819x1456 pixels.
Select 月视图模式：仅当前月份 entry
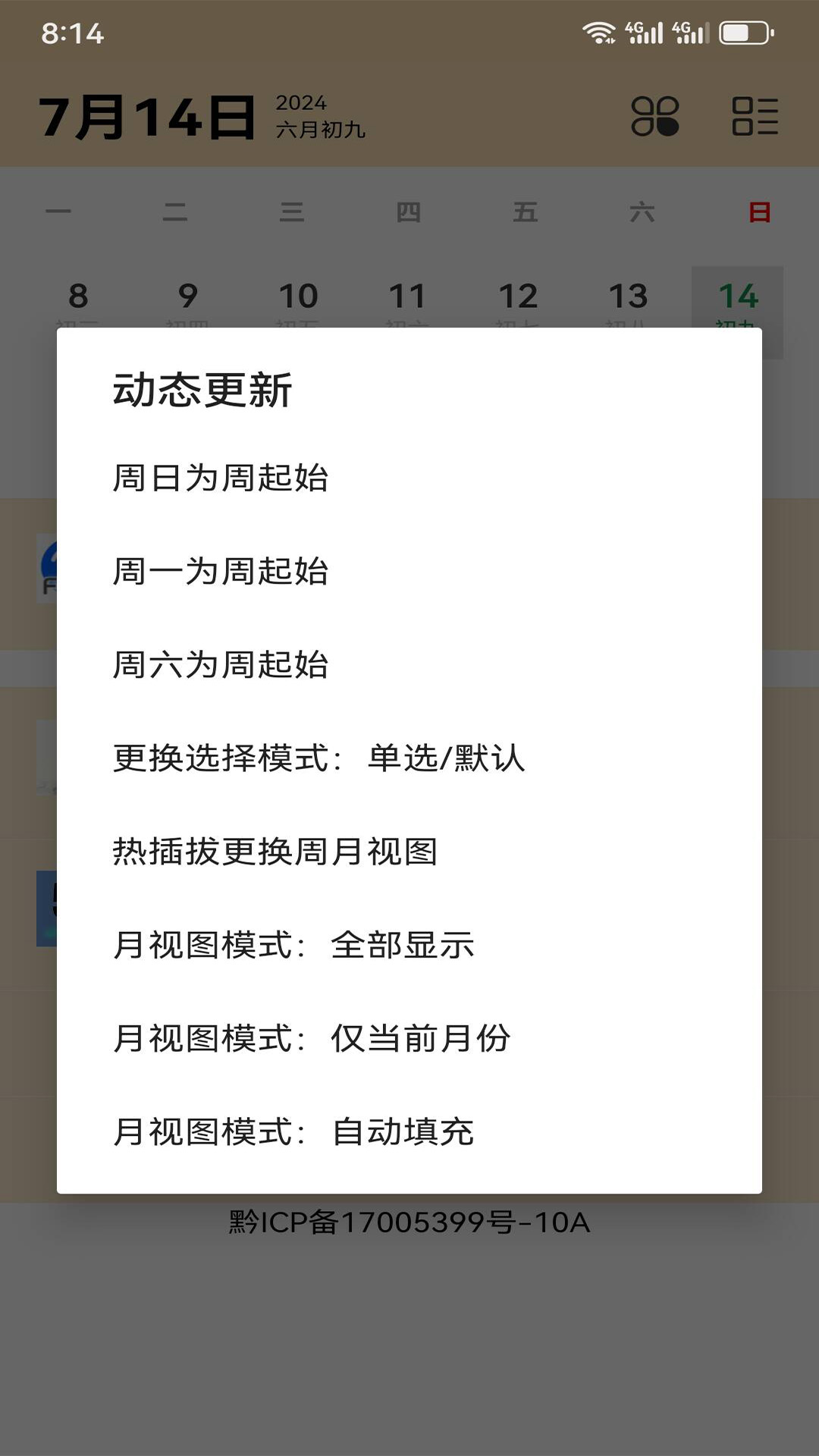point(312,1039)
